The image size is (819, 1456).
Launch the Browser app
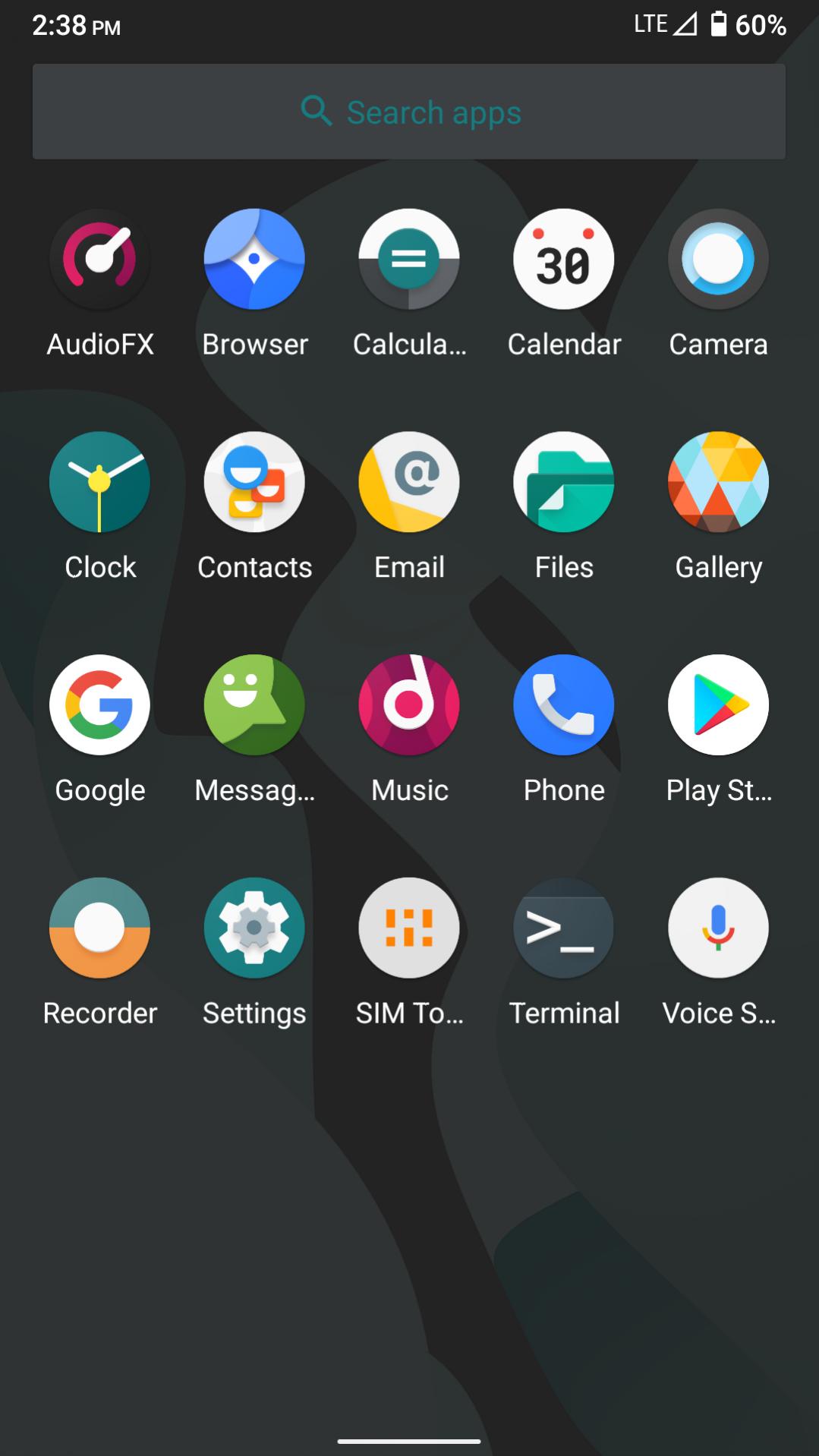[254, 260]
